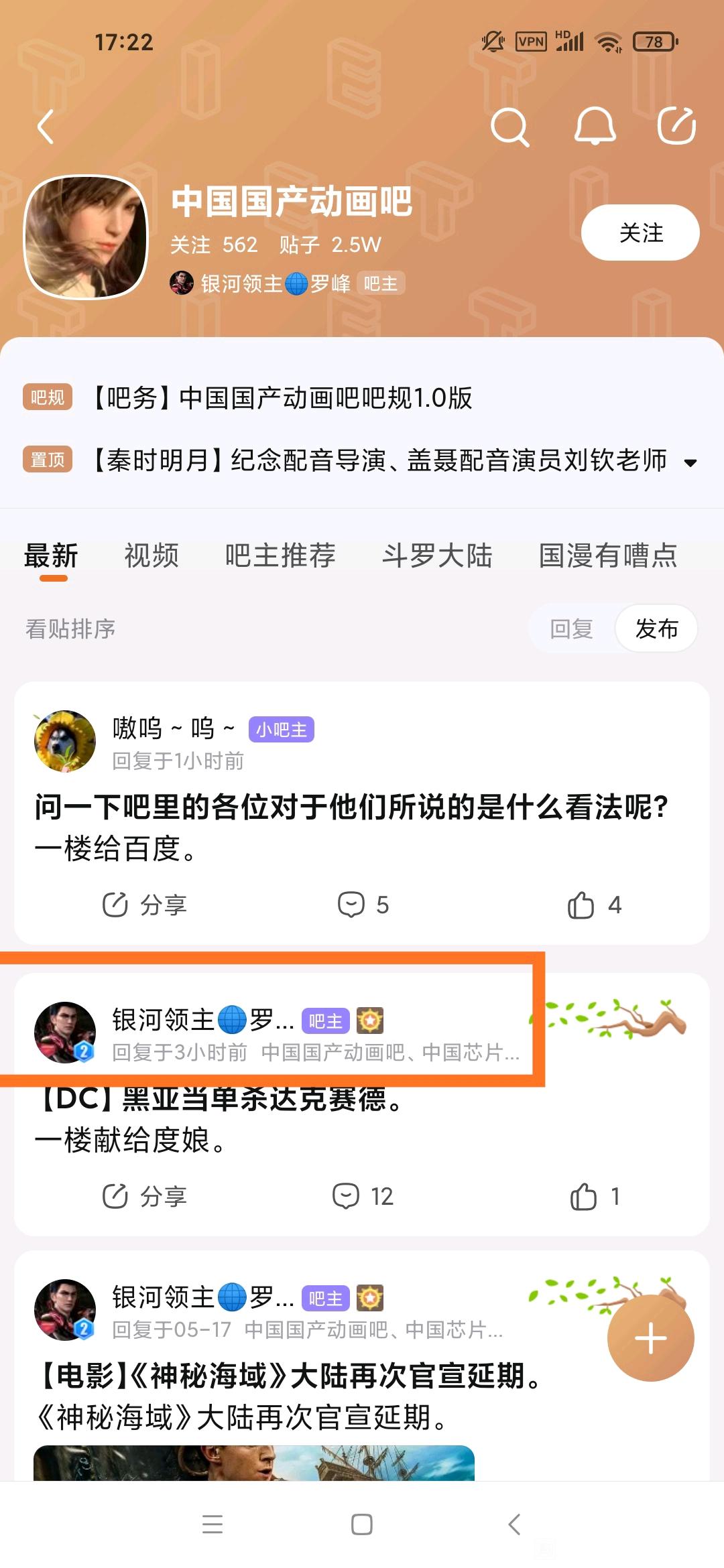
Task: Switch to the 视频 tab
Action: [152, 556]
